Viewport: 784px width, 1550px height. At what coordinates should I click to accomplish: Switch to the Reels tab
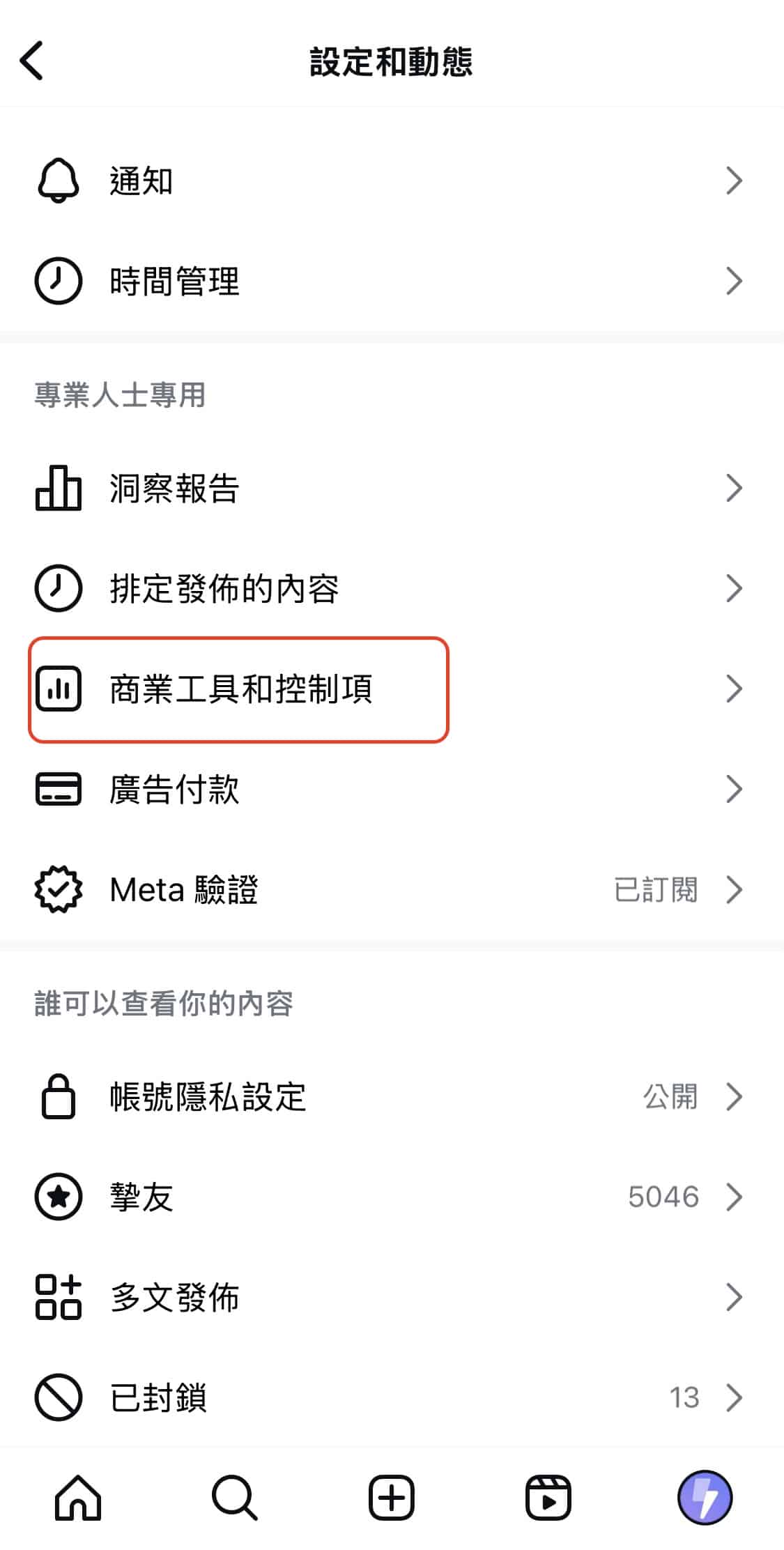548,1497
